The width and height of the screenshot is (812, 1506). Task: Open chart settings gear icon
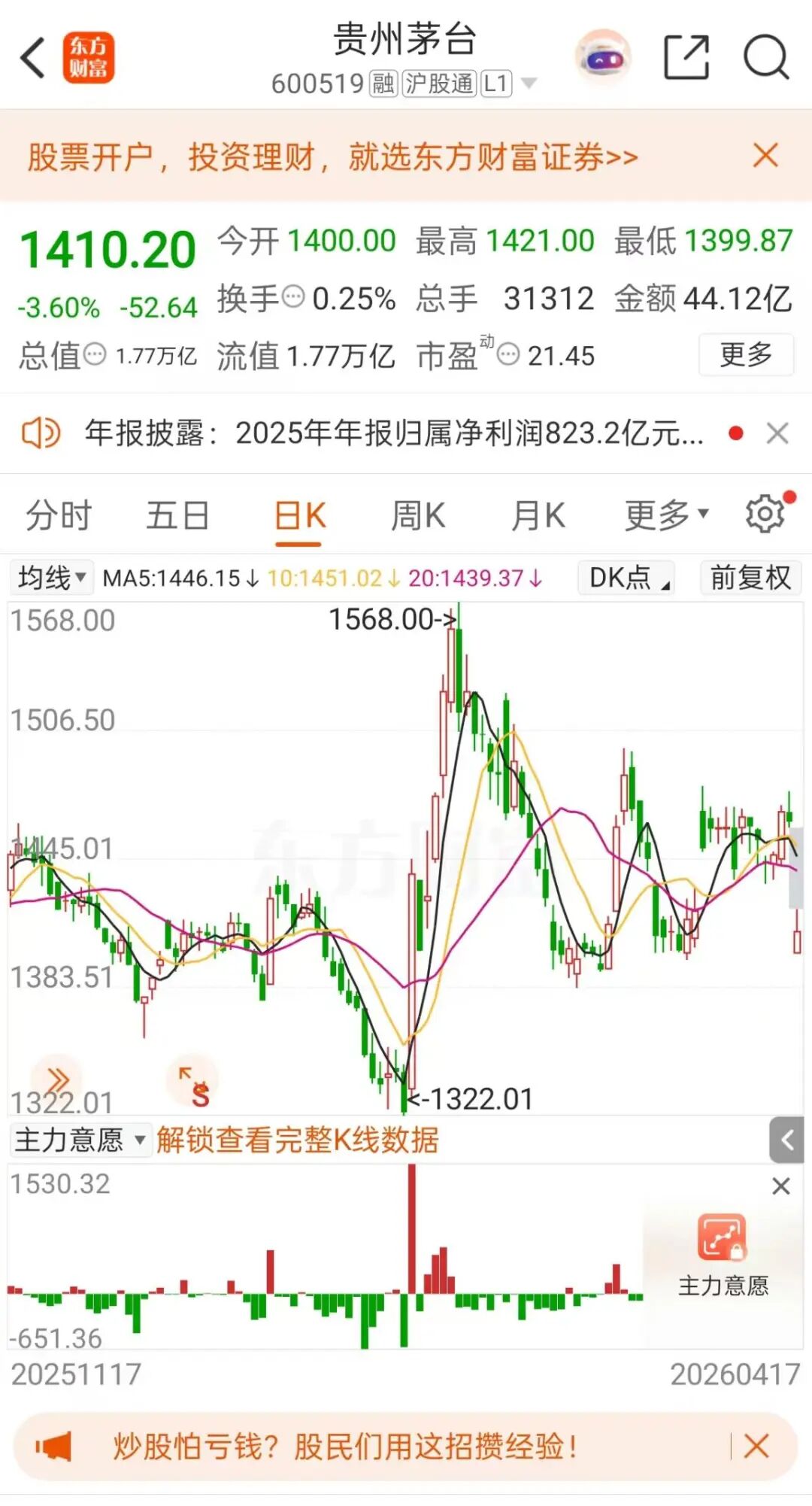point(765,515)
